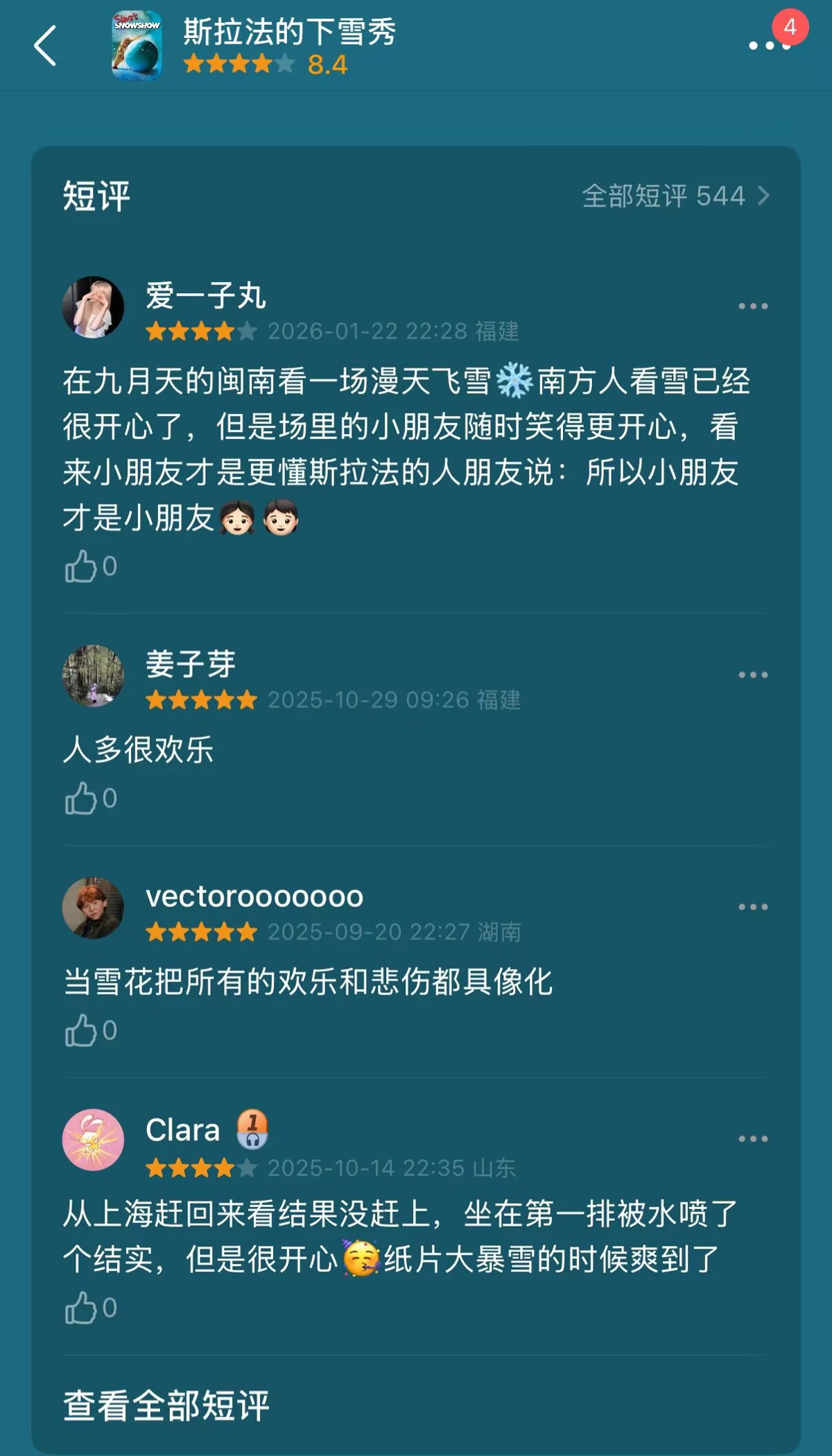This screenshot has width=832, height=1456.
Task: View 爱一子丸's profile avatar
Action: pyautogui.click(x=93, y=307)
